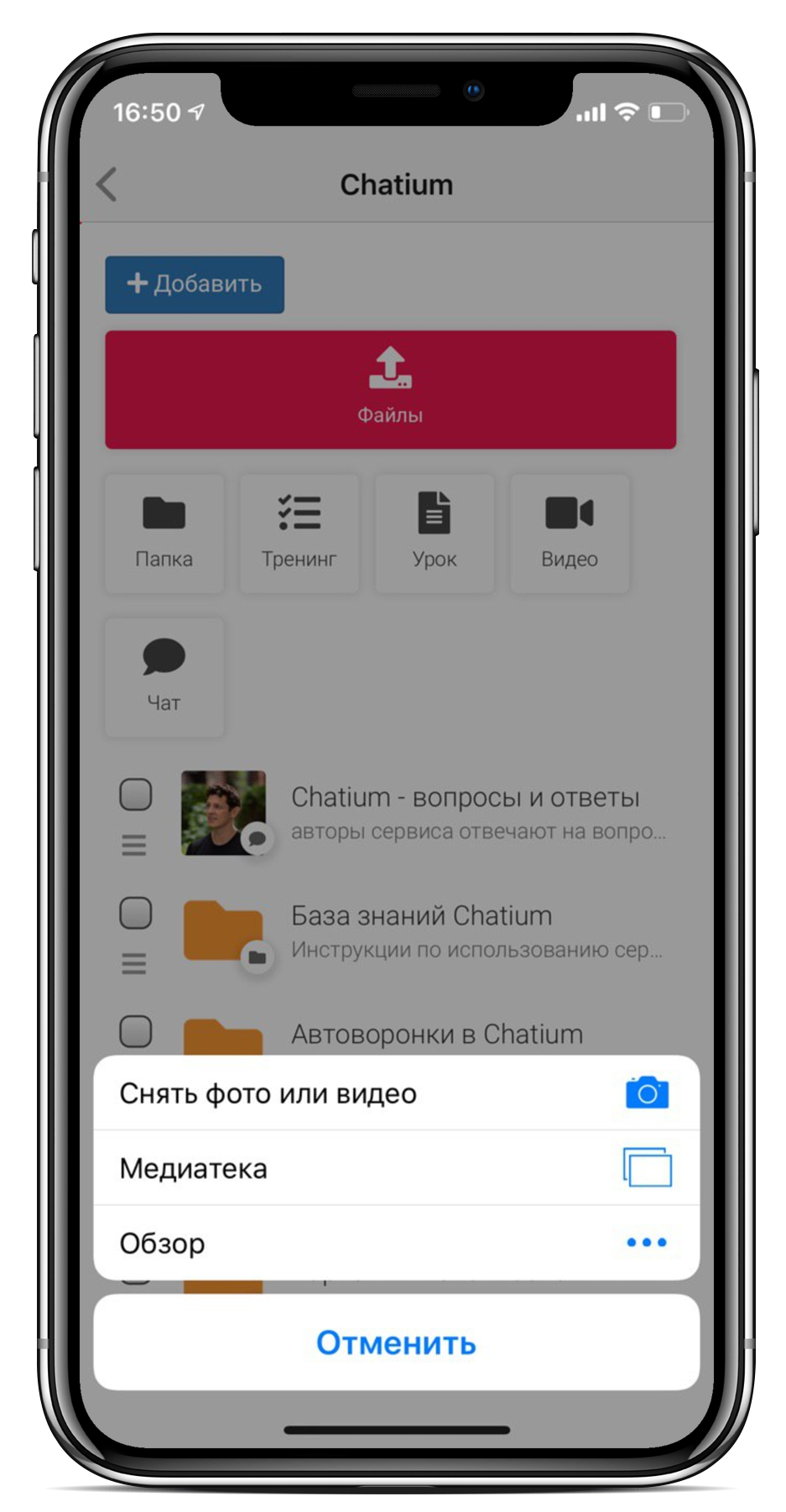Open 'Обзор' to browse files

coord(396,1243)
